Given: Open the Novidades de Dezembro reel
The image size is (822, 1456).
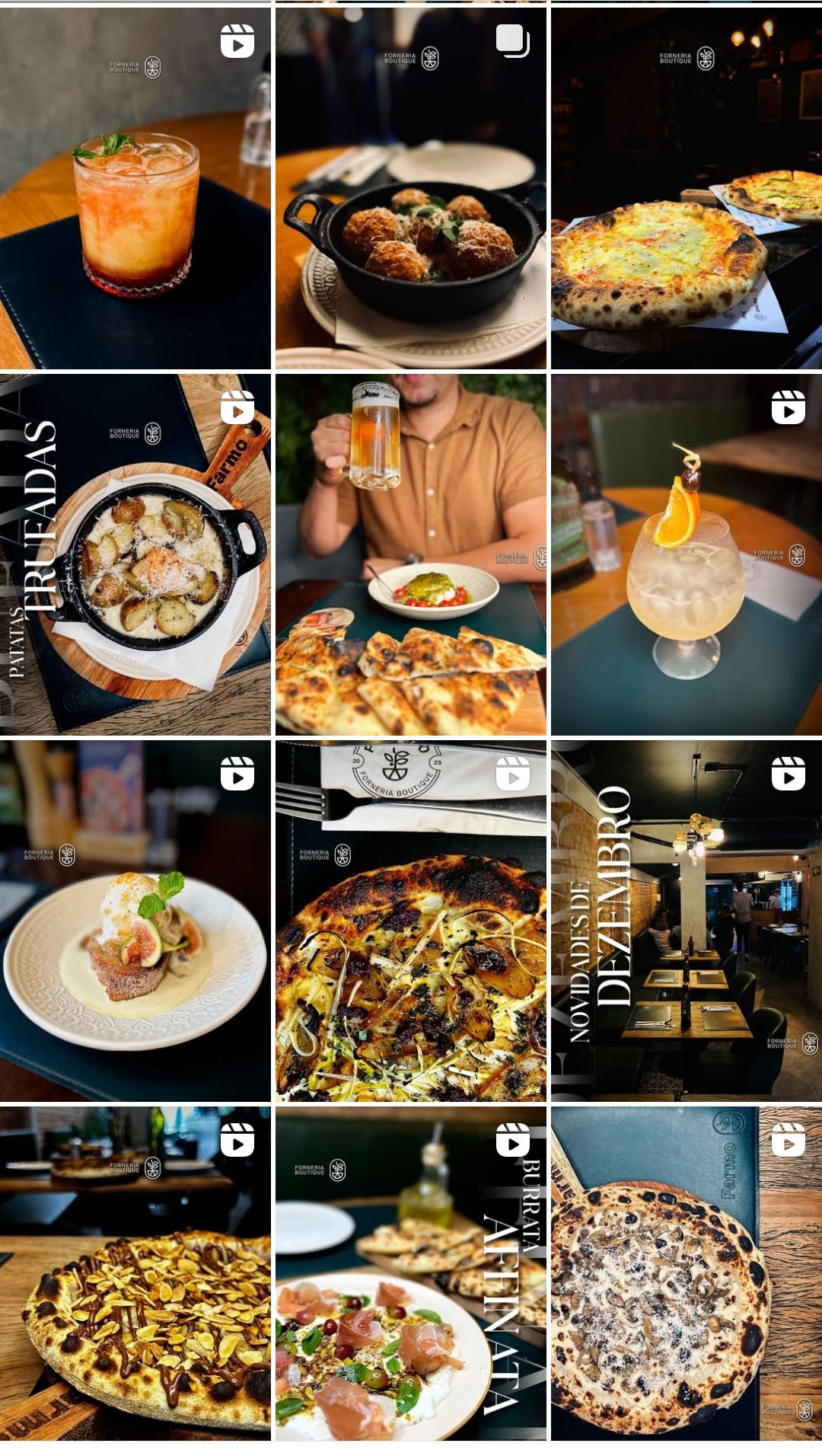Looking at the screenshot, I should pos(687,921).
